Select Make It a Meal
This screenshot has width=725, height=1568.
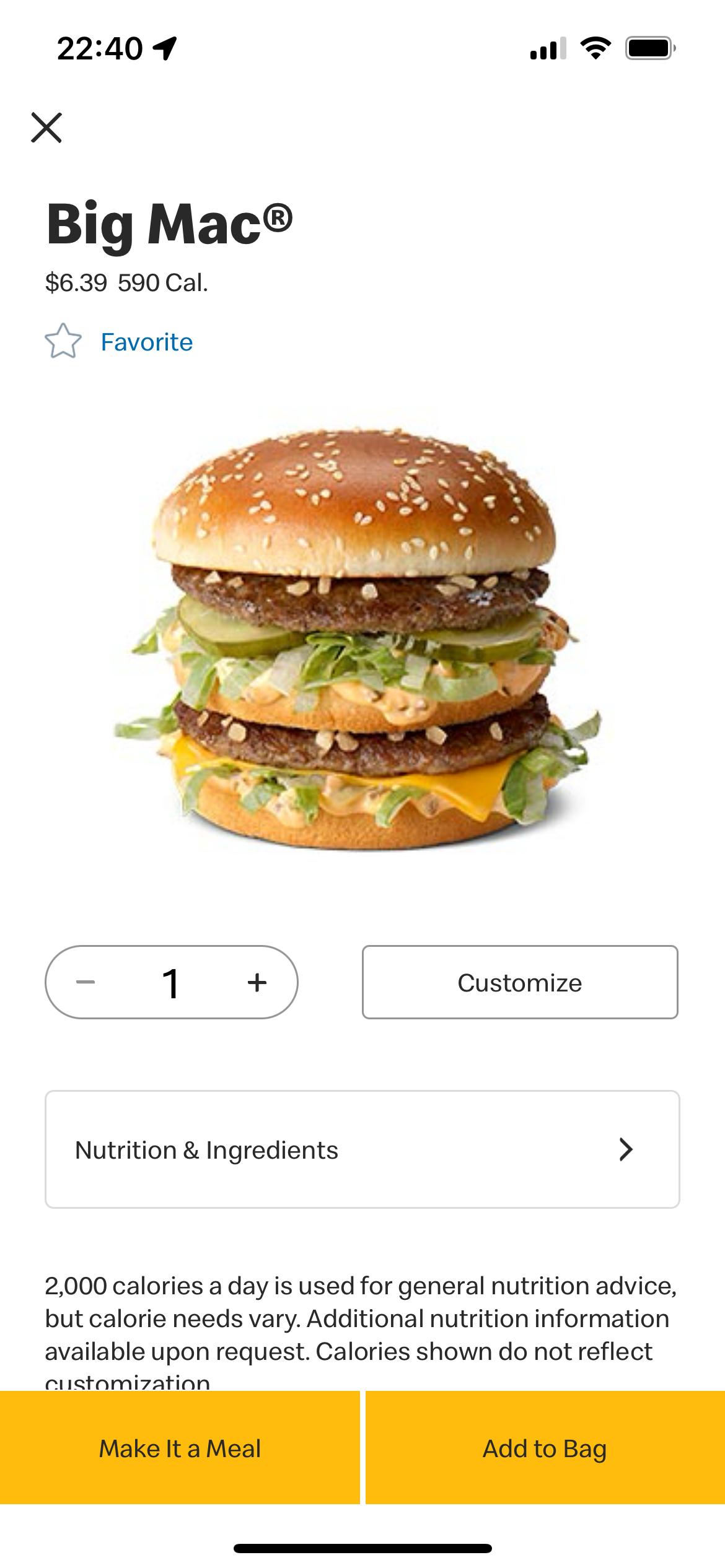pos(180,1448)
